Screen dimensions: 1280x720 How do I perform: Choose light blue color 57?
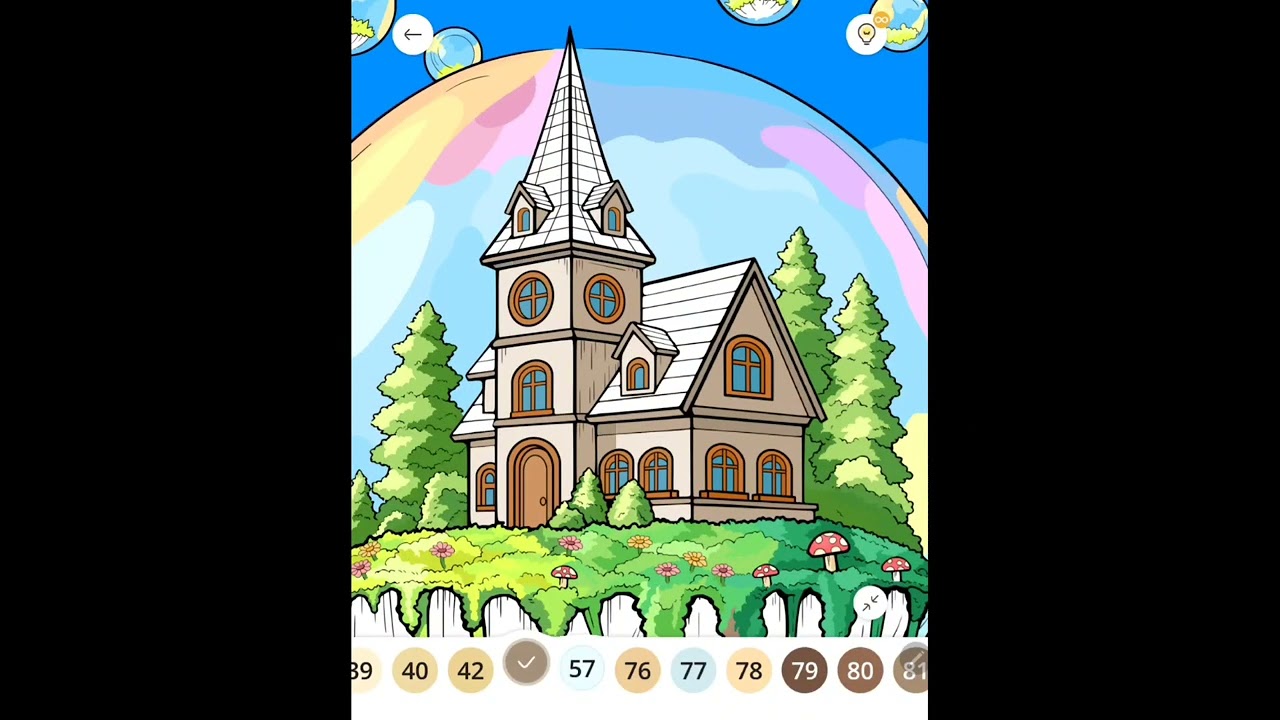582,670
